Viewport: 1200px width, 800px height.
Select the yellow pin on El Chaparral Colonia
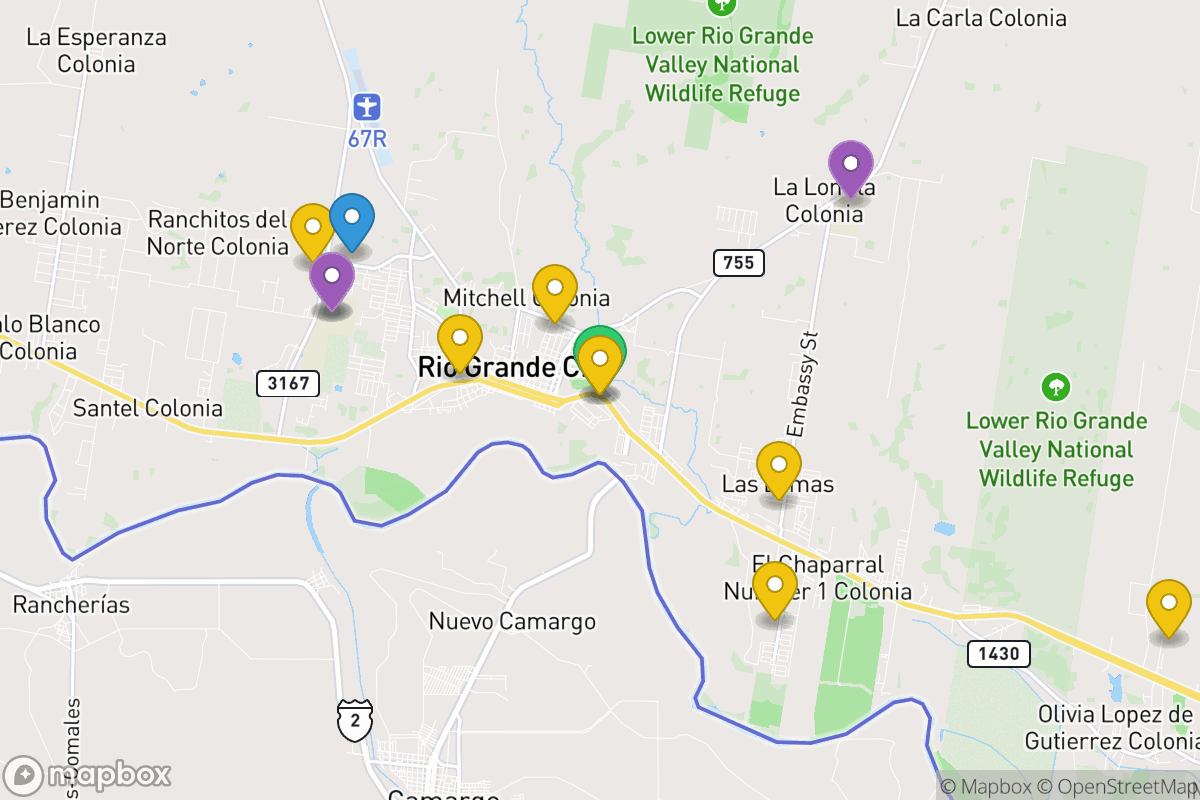775,586
